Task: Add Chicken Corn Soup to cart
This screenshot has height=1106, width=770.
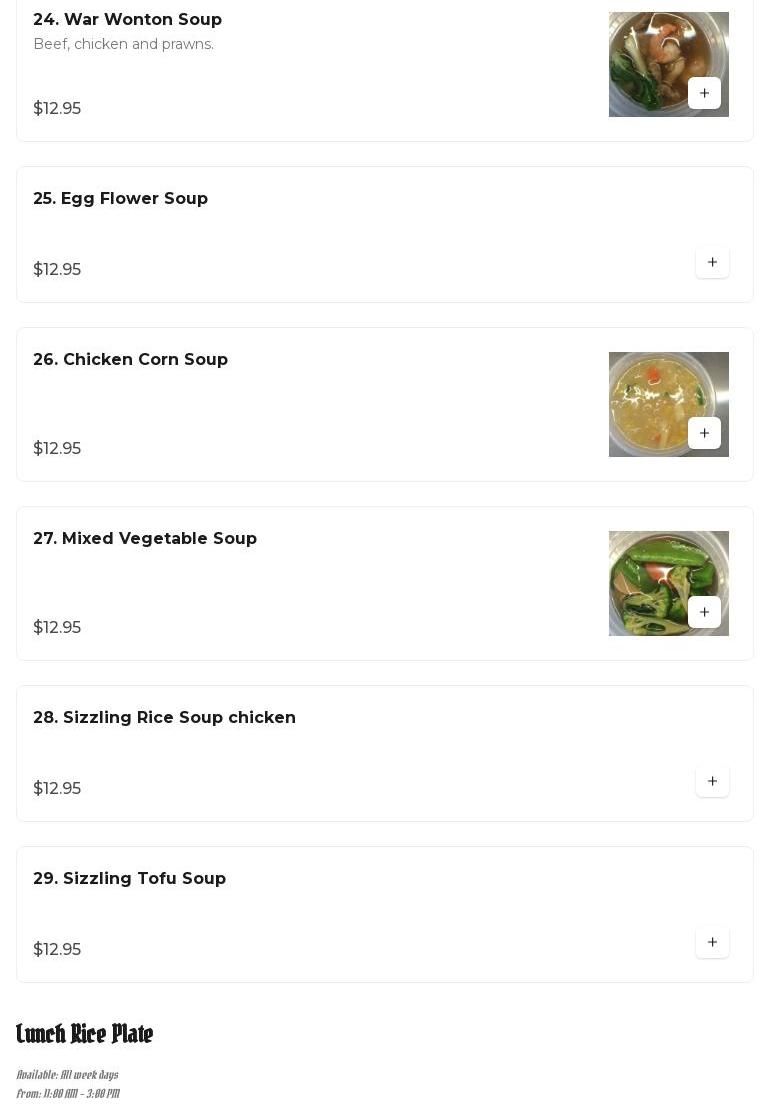Action: pyautogui.click(x=704, y=433)
